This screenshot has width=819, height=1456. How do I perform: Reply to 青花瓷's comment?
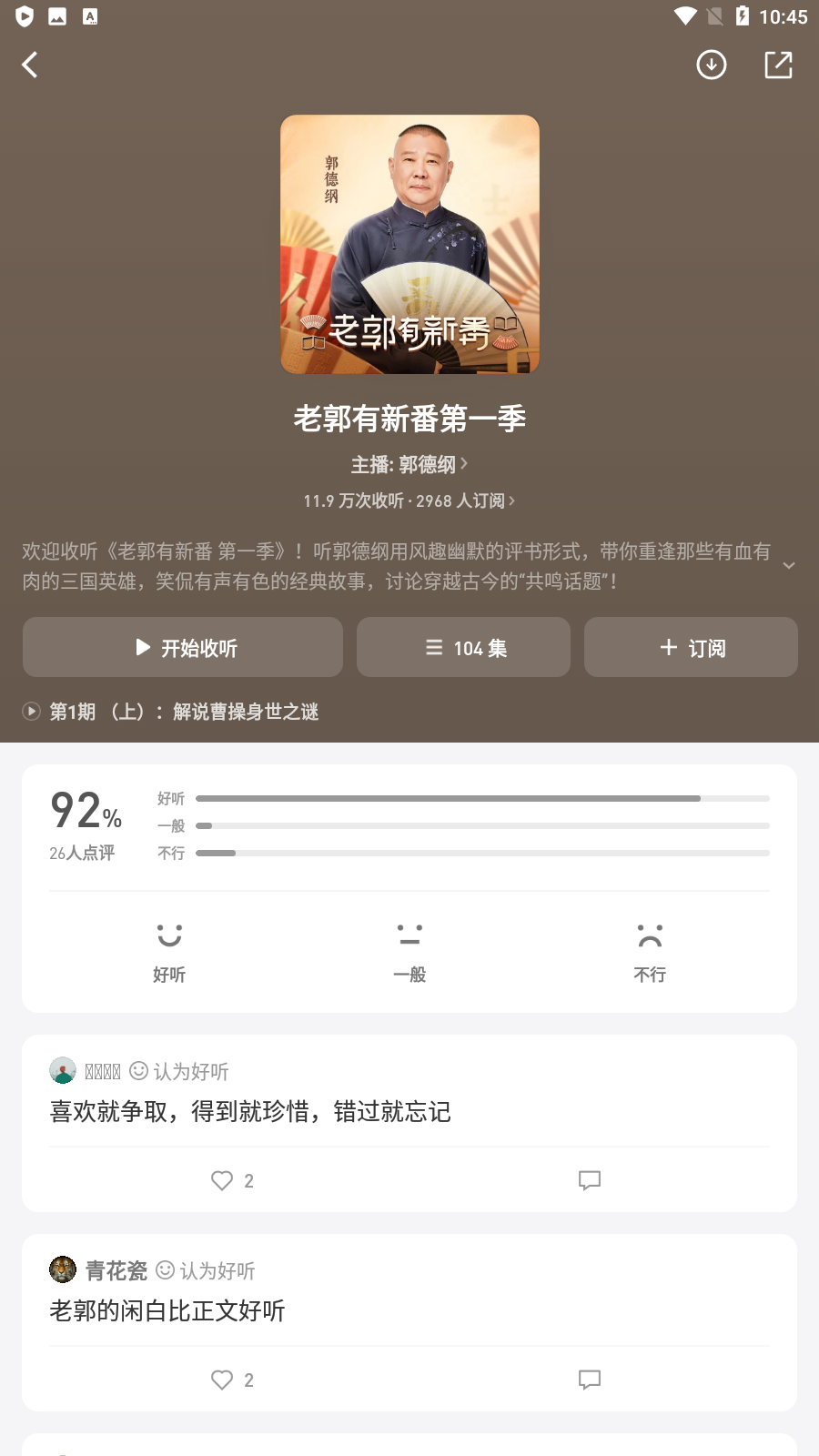pos(590,1380)
